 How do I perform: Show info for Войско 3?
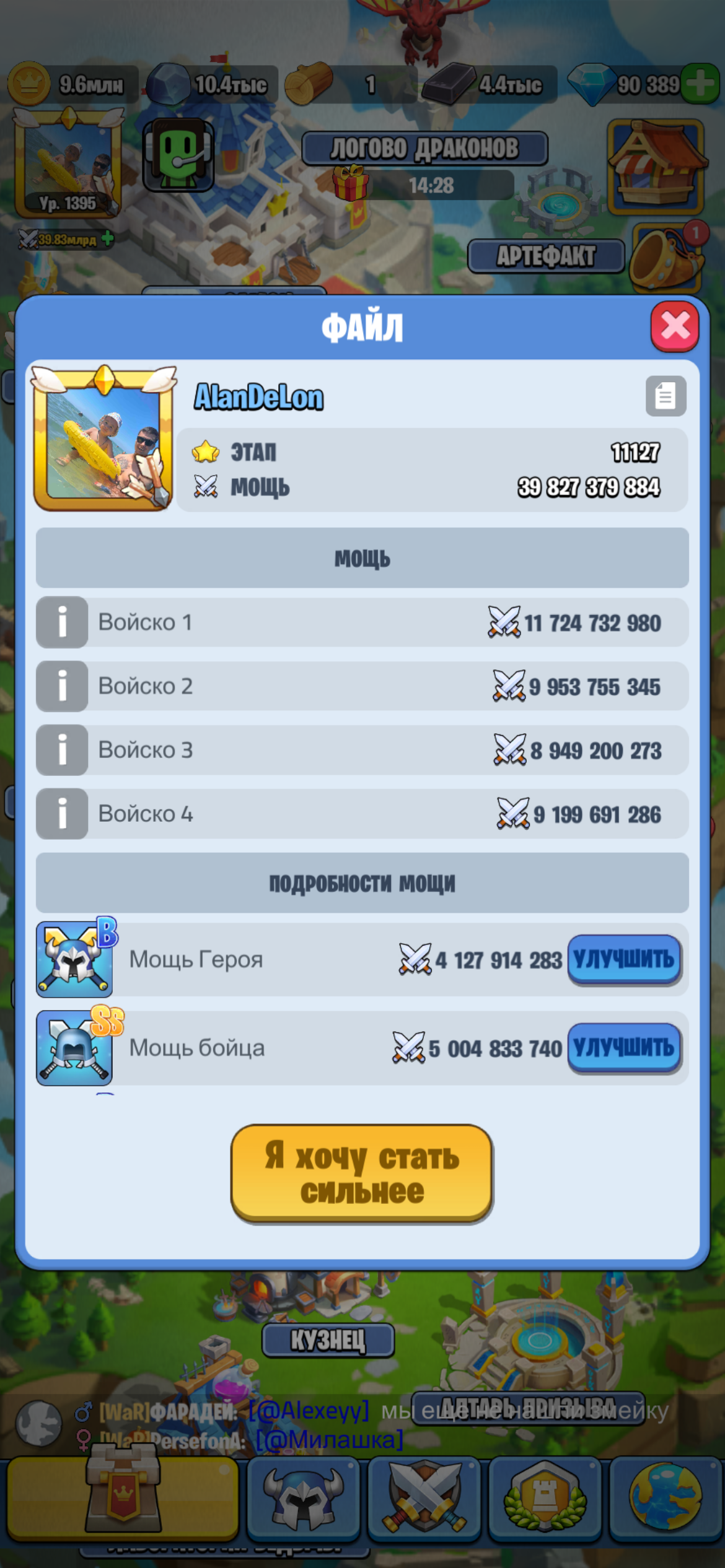pos(62,750)
